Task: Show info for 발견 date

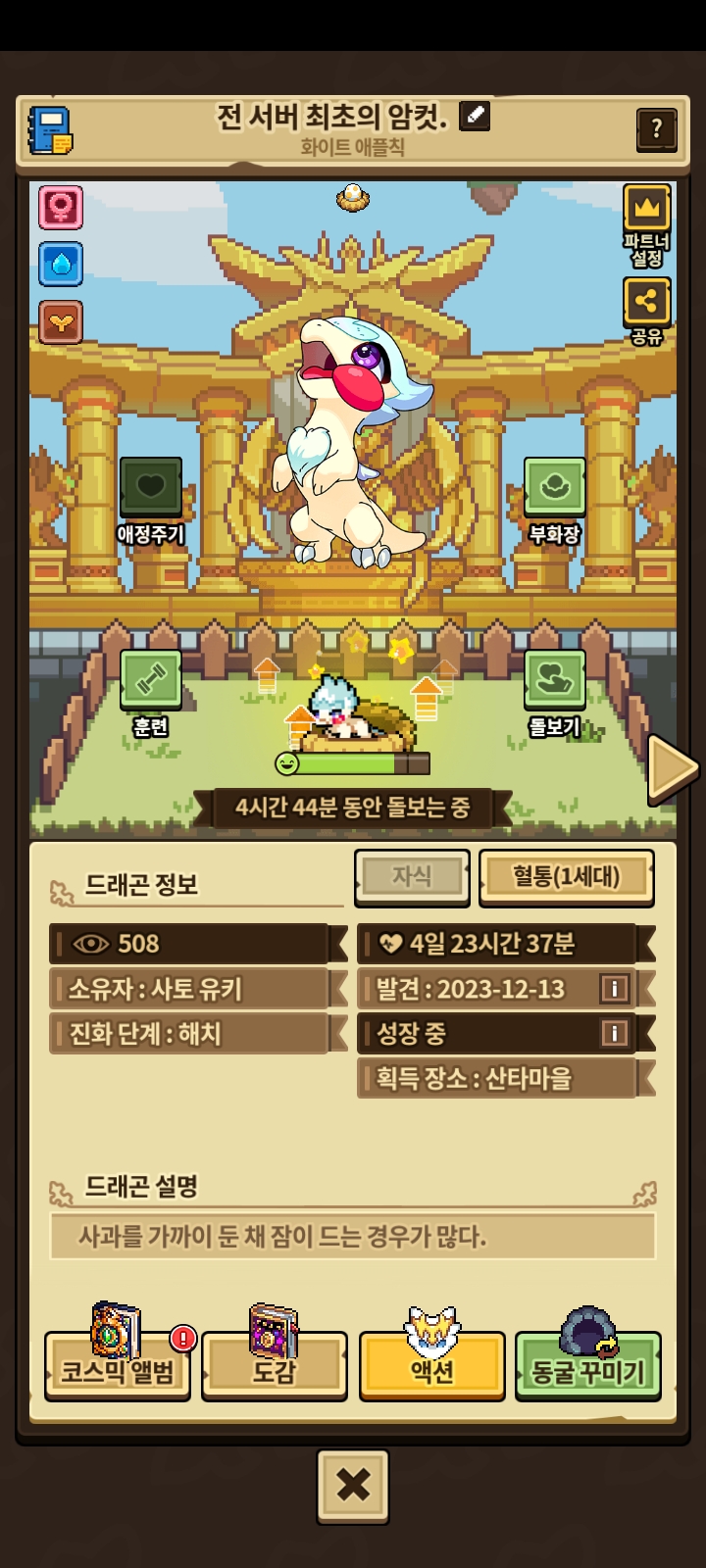Action: click(x=614, y=989)
